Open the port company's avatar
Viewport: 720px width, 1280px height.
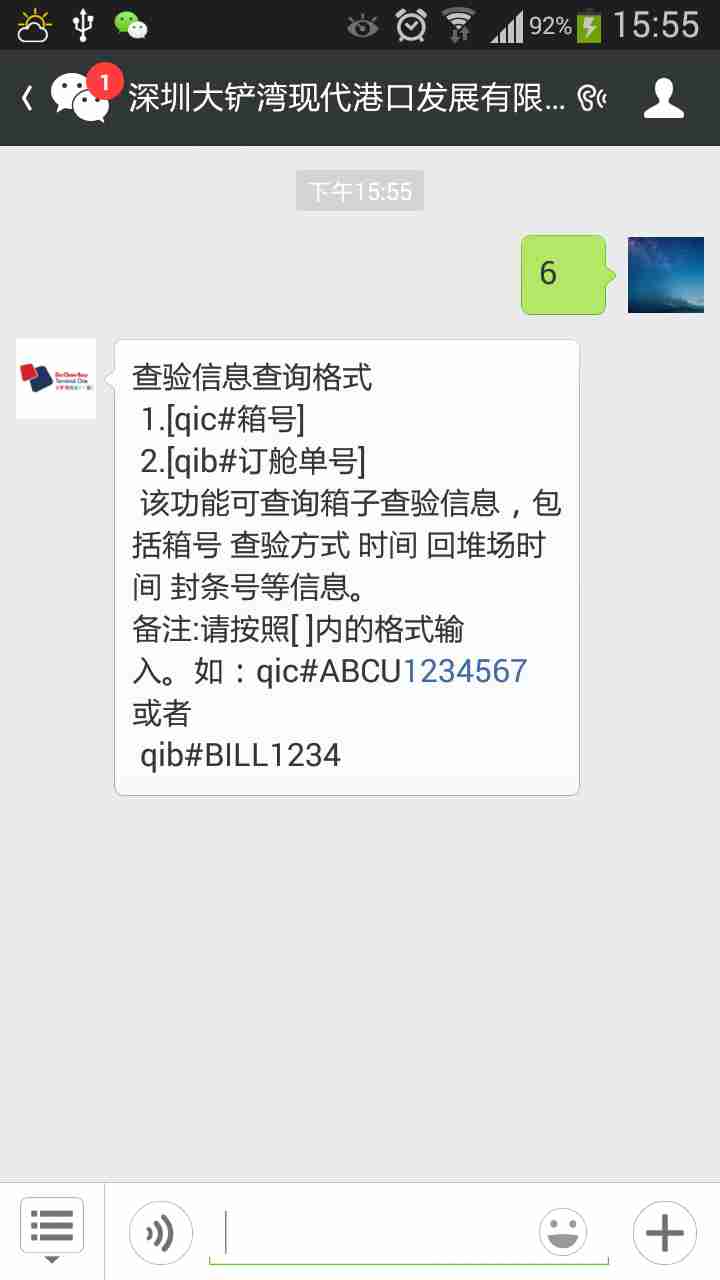tap(56, 379)
